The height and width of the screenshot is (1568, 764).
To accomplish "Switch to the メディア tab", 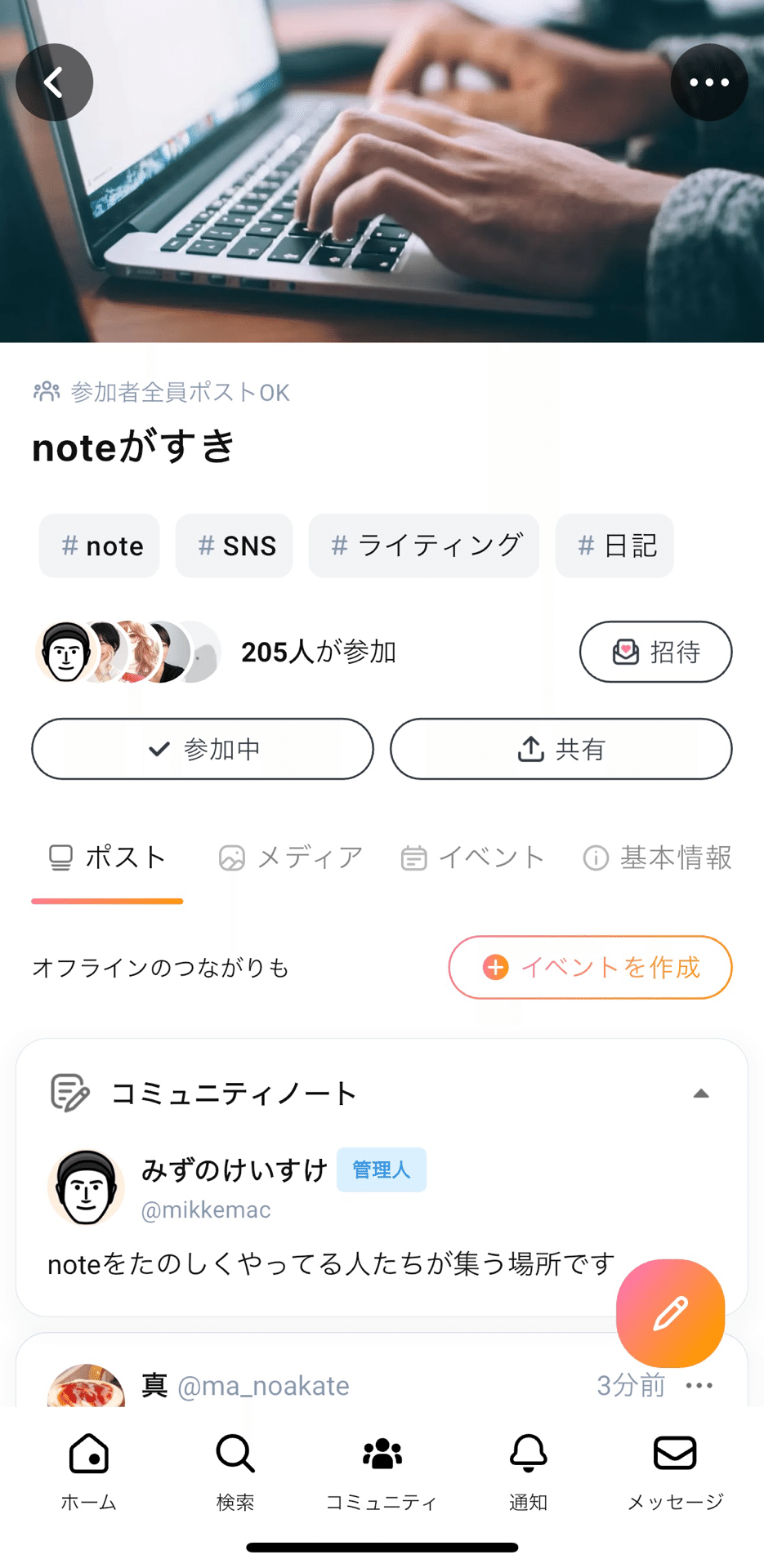I will (291, 857).
